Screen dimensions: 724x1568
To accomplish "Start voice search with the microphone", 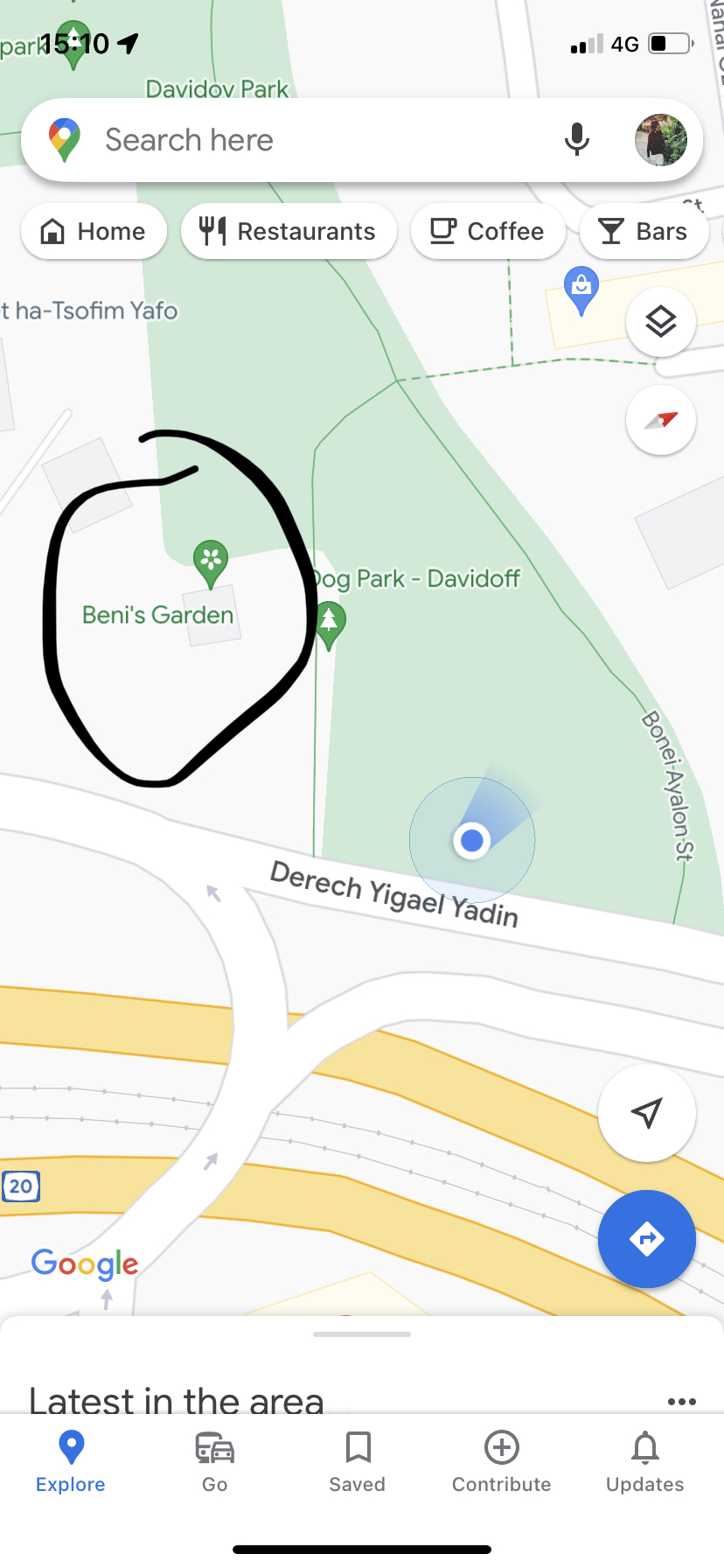I will click(576, 139).
